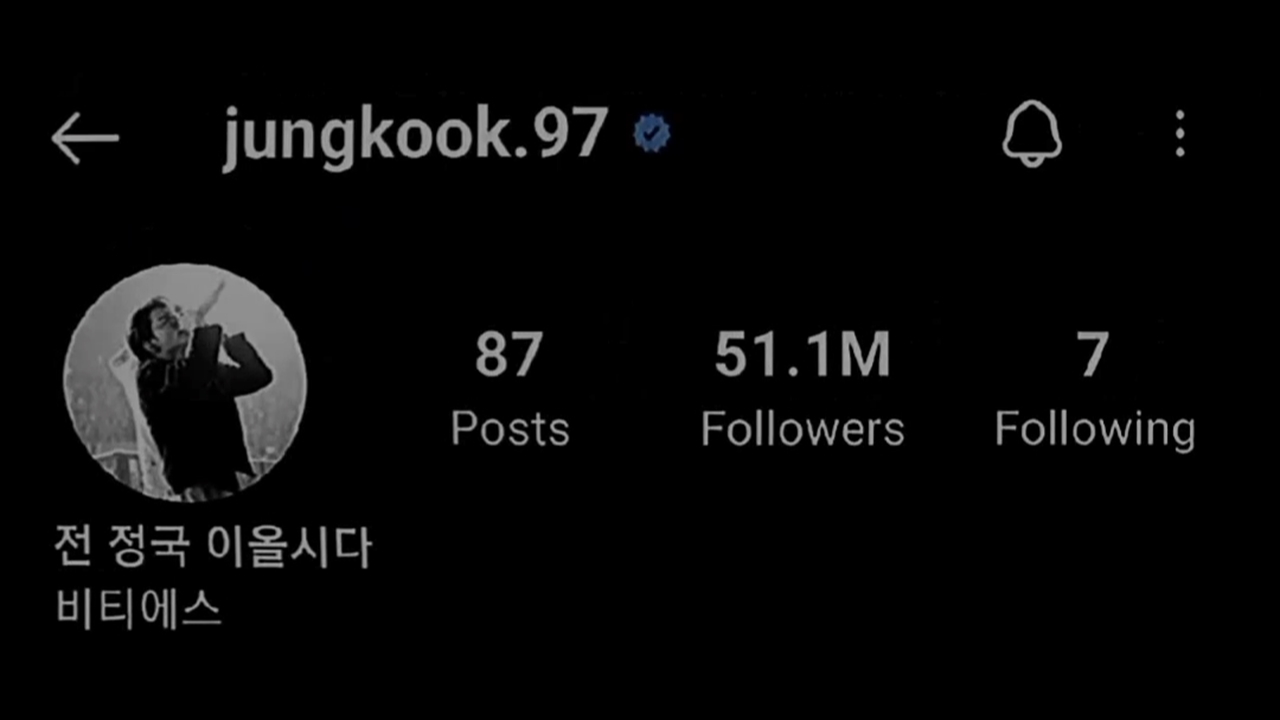
Task: View jungkook.97's profile picture
Action: (x=185, y=383)
